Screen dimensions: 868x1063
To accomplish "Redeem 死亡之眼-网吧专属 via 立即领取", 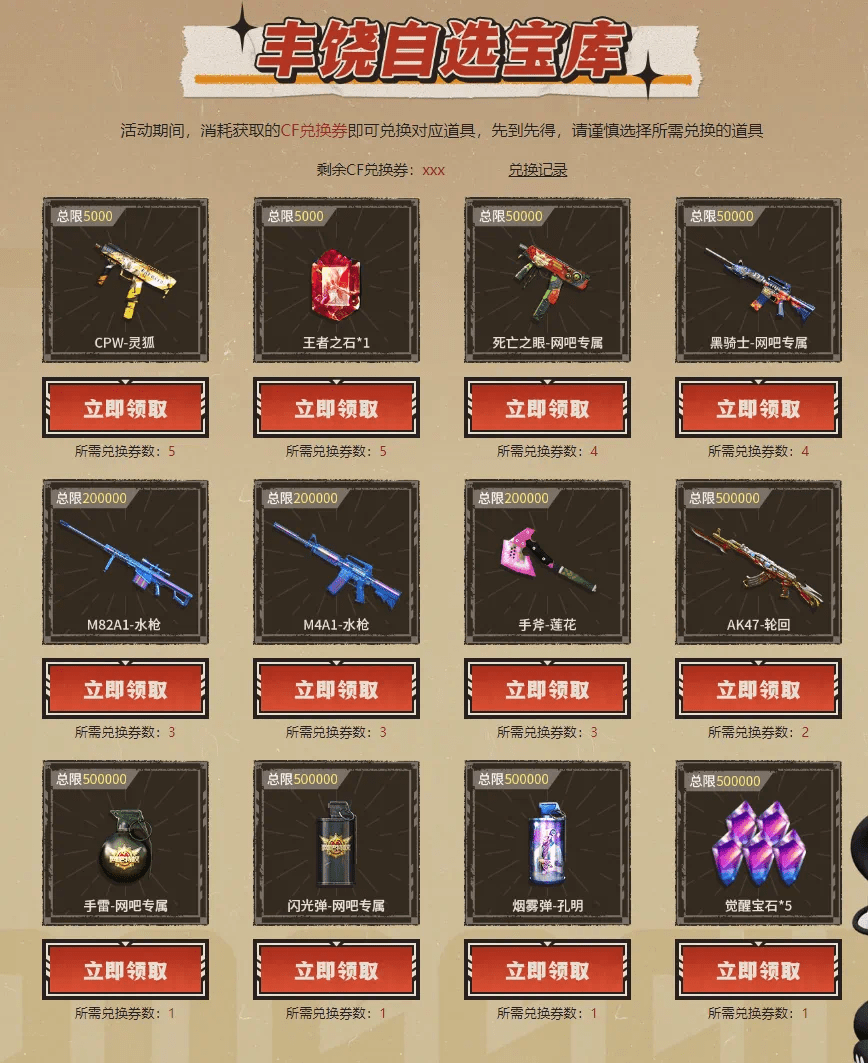I will [547, 408].
